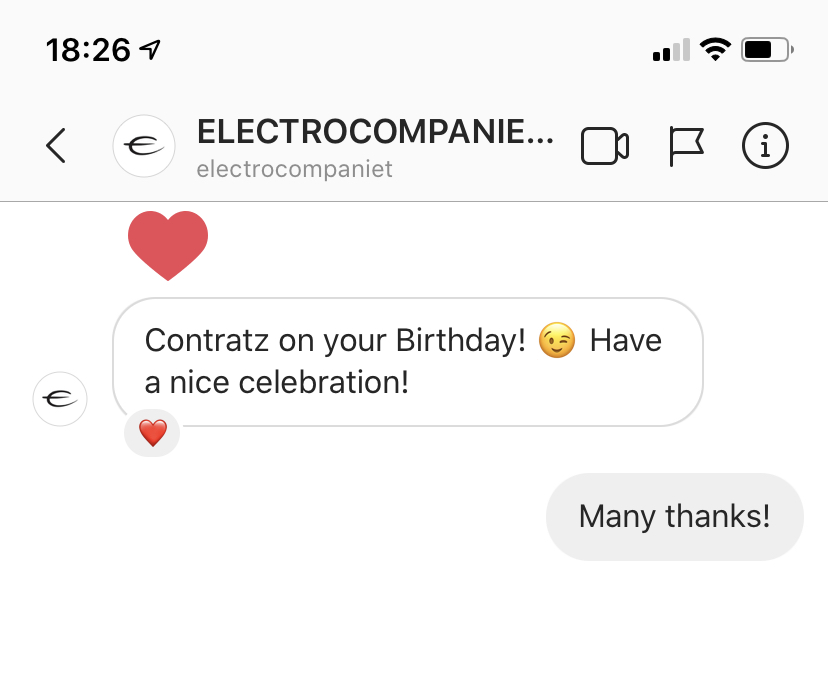Open Electrocompaniet profile from header name

tap(374, 132)
